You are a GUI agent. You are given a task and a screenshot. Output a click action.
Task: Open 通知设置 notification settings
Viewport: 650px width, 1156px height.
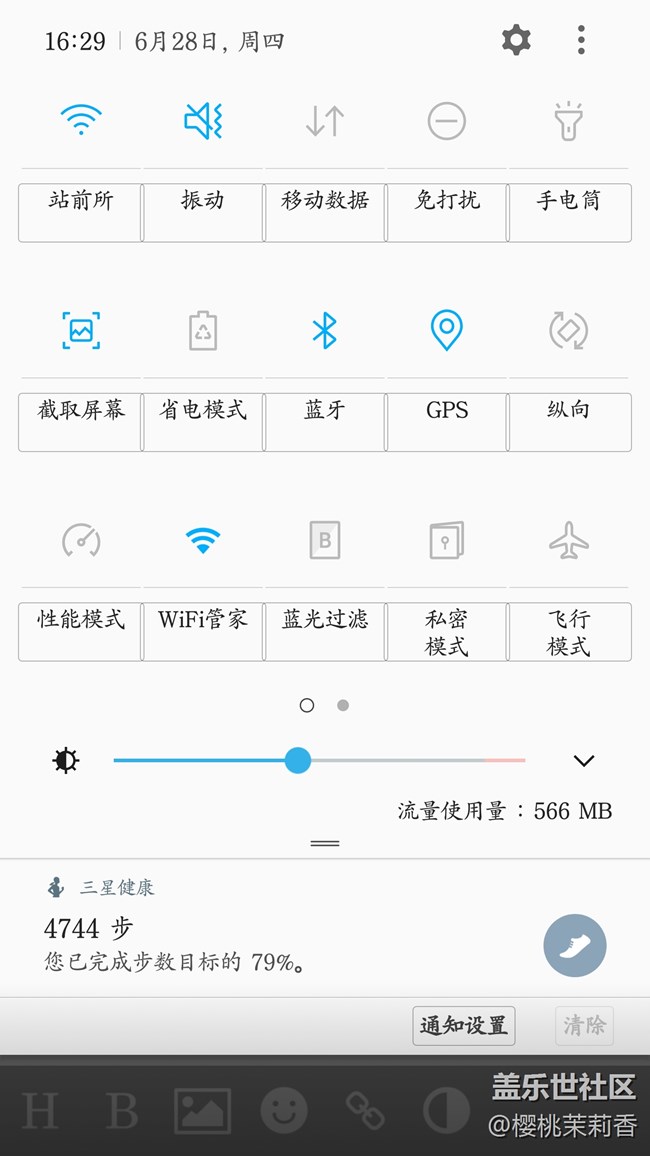[x=464, y=1026]
